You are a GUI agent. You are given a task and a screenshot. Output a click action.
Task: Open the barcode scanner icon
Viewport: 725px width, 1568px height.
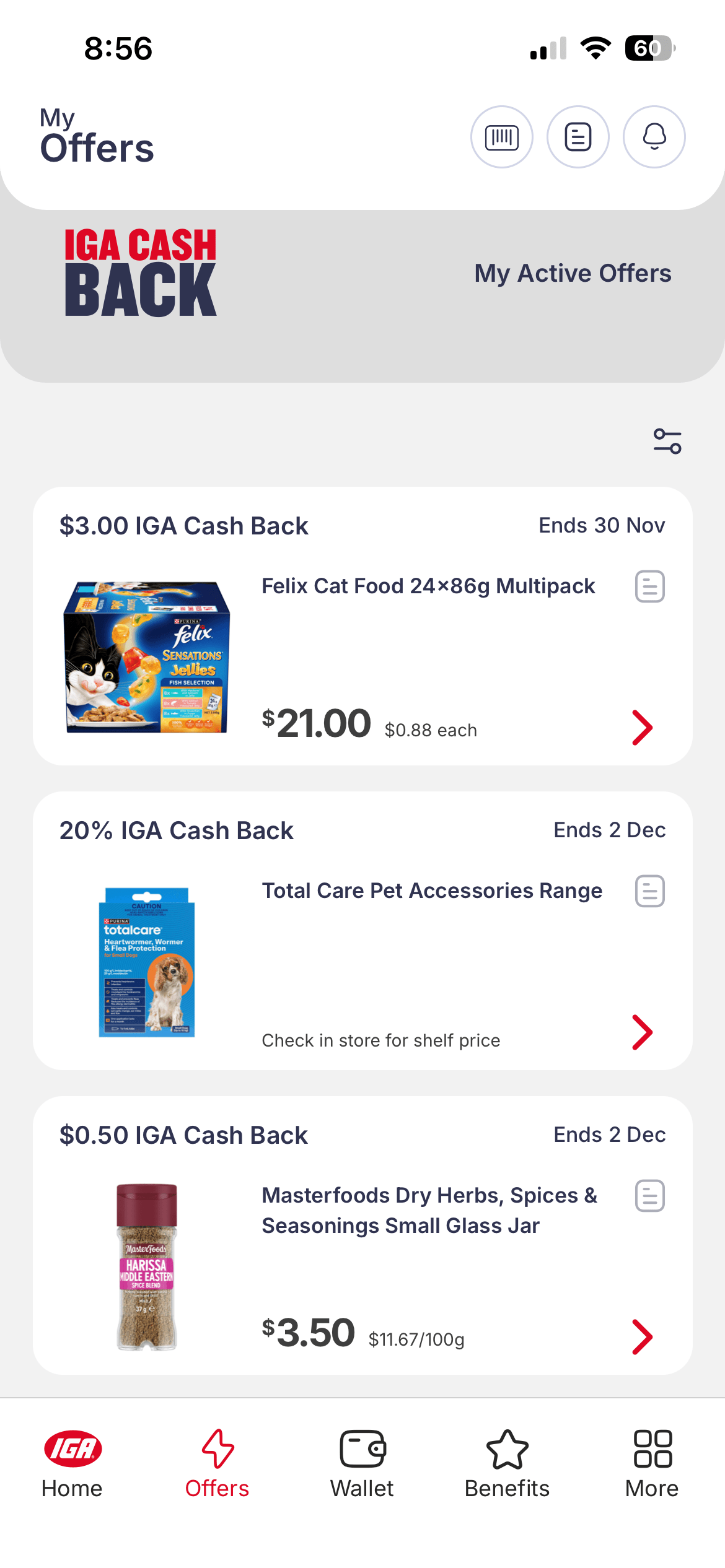point(501,137)
